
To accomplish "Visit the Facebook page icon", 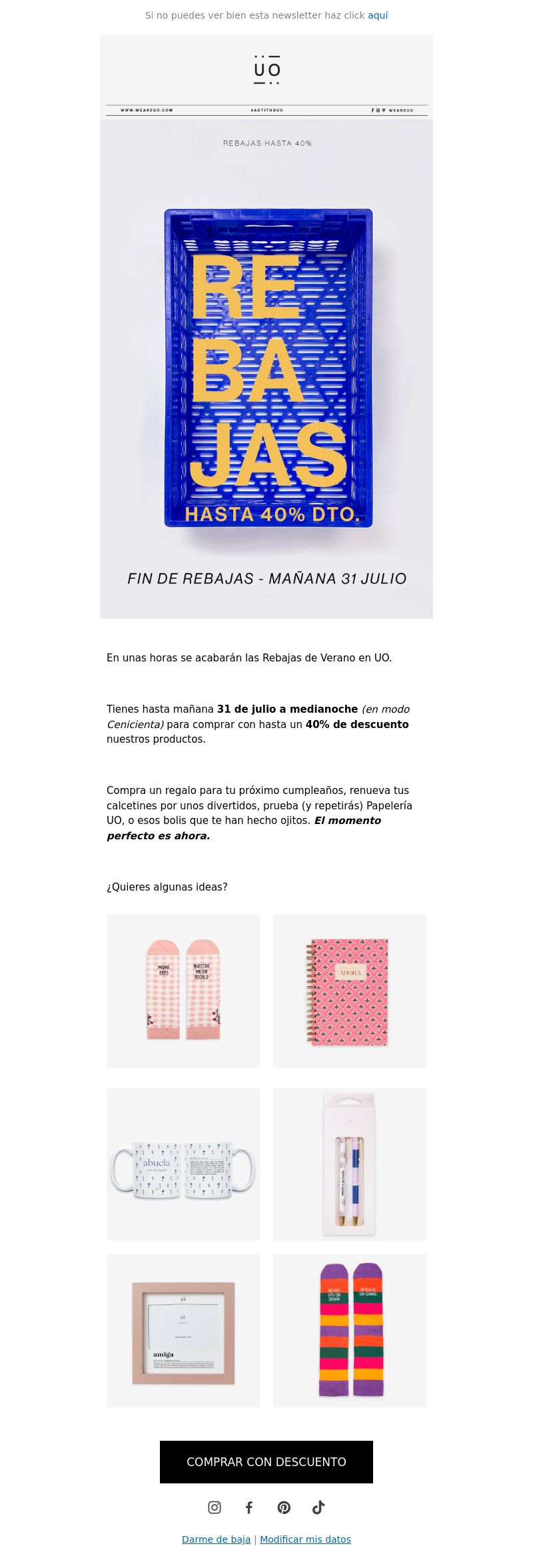I will pyautogui.click(x=249, y=1507).
